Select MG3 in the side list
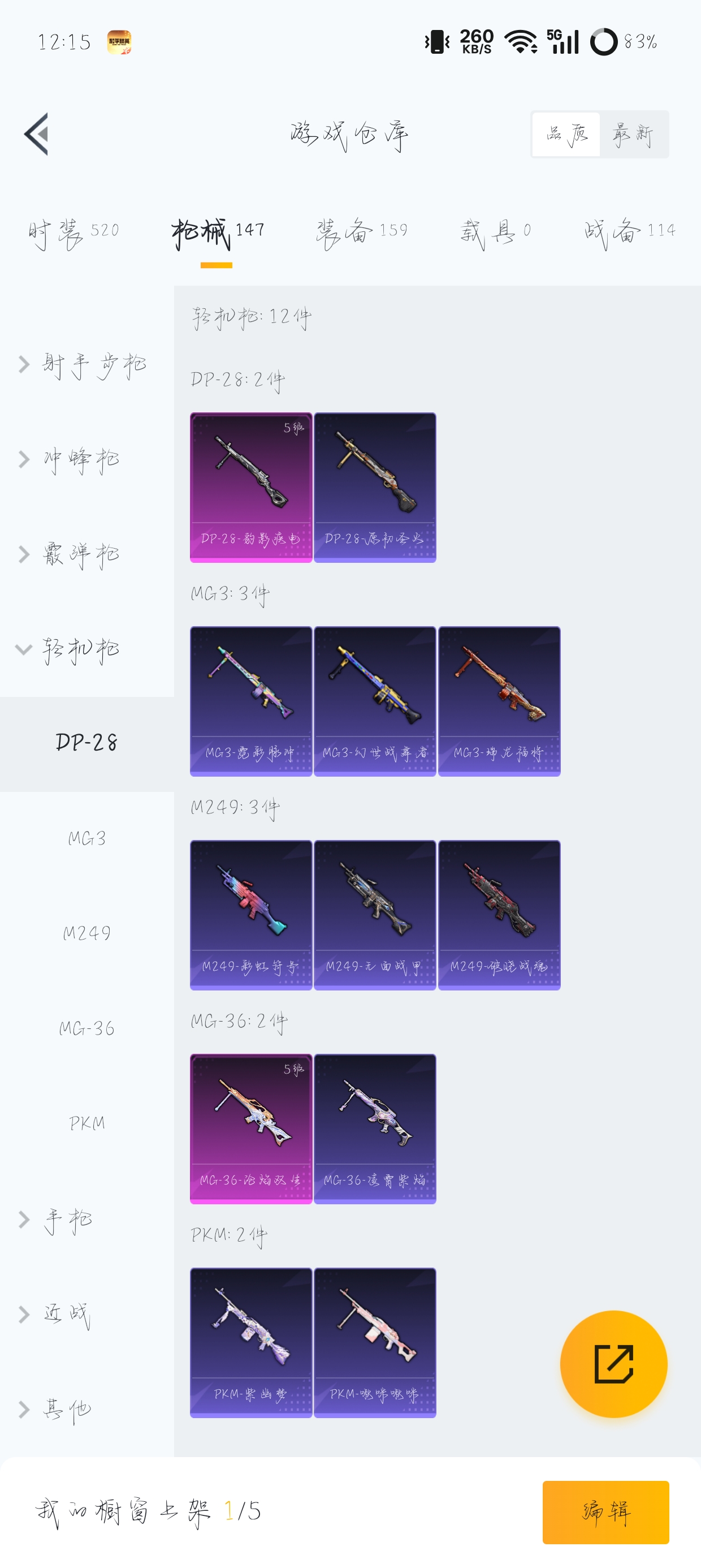Viewport: 701px width, 1568px height. tap(87, 839)
